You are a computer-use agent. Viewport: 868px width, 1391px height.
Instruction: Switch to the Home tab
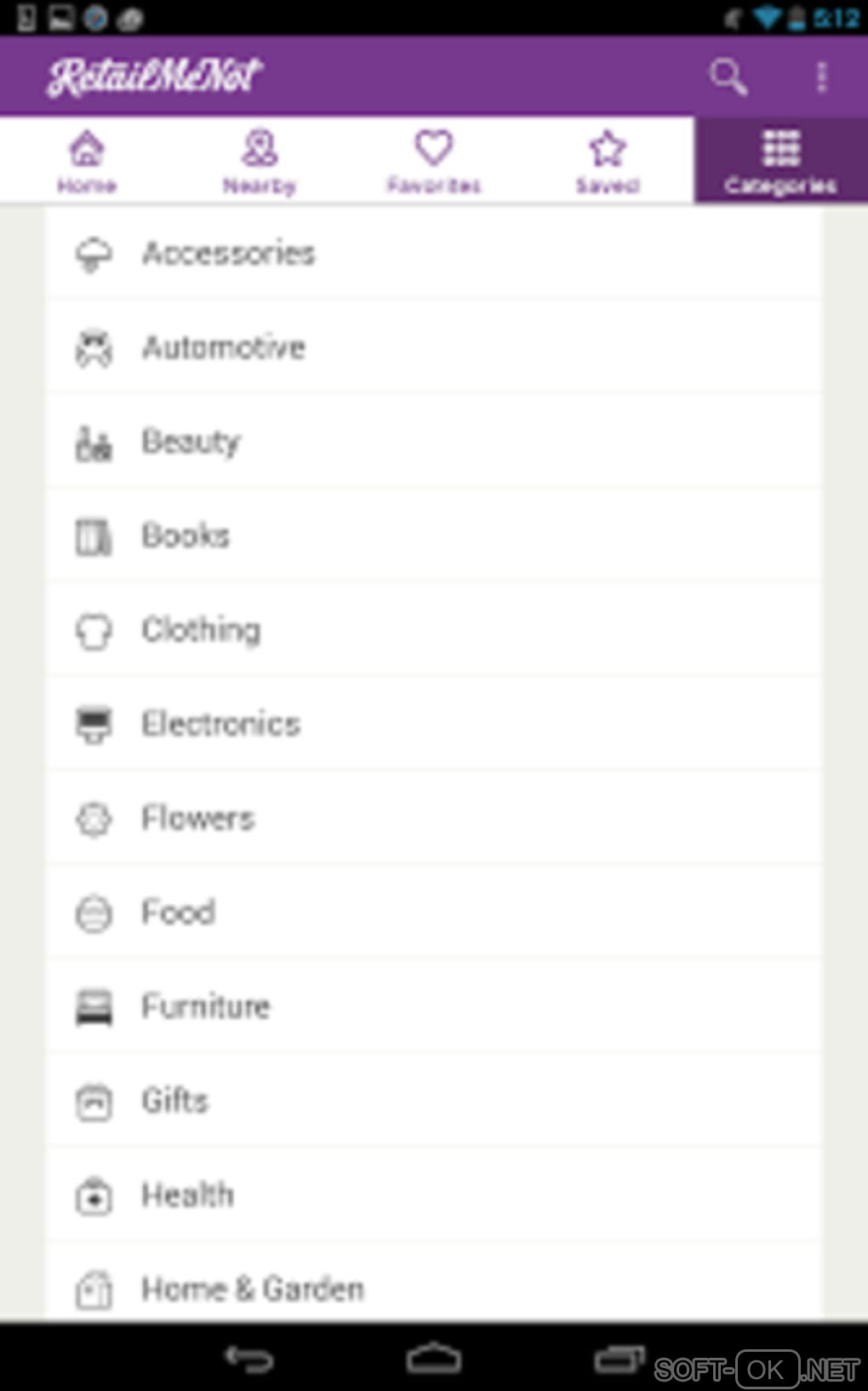87,161
